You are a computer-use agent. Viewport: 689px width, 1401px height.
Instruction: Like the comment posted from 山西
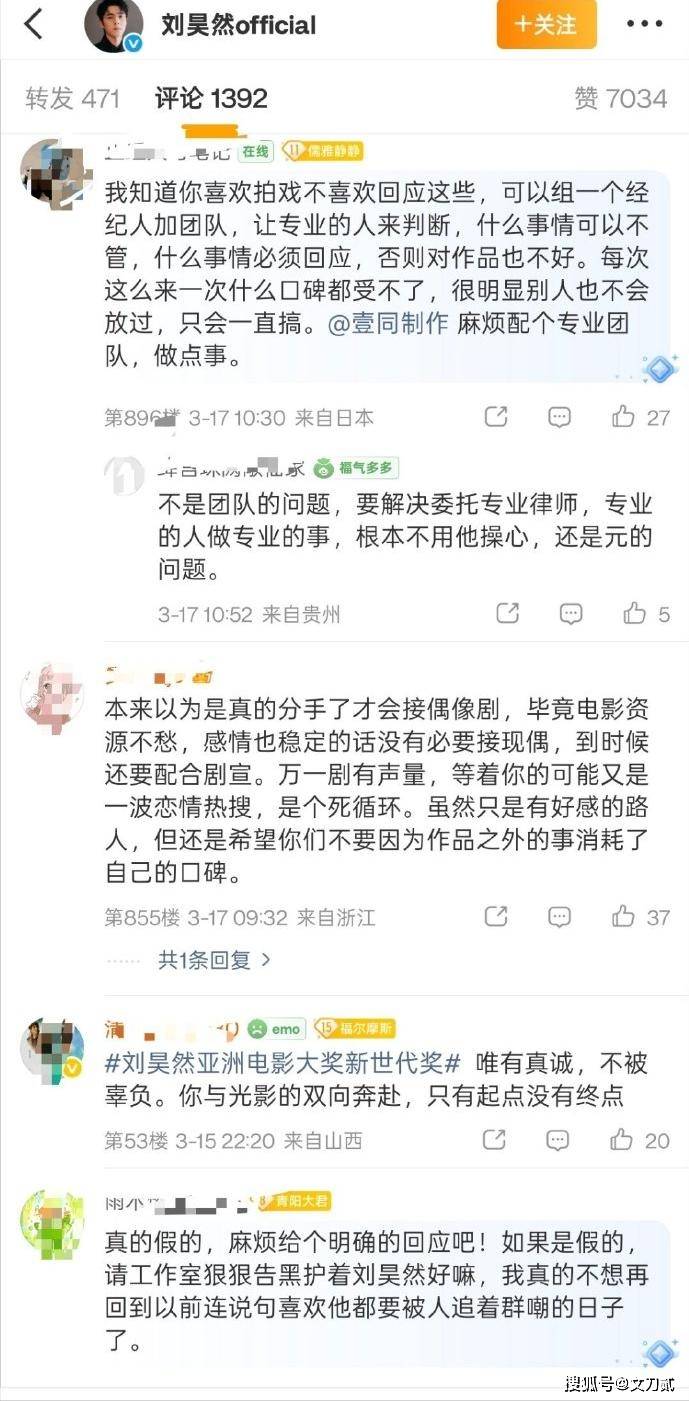pos(623,1139)
